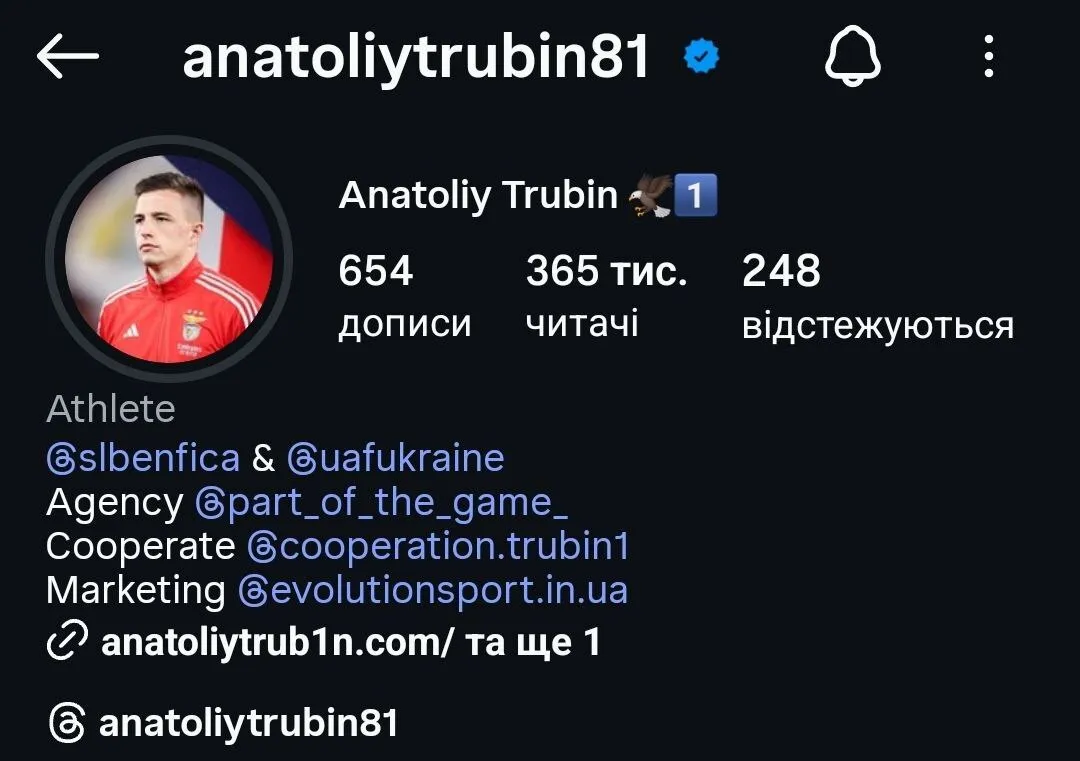1080x761 pixels.
Task: Go back using the arrow icon
Action: 68,57
